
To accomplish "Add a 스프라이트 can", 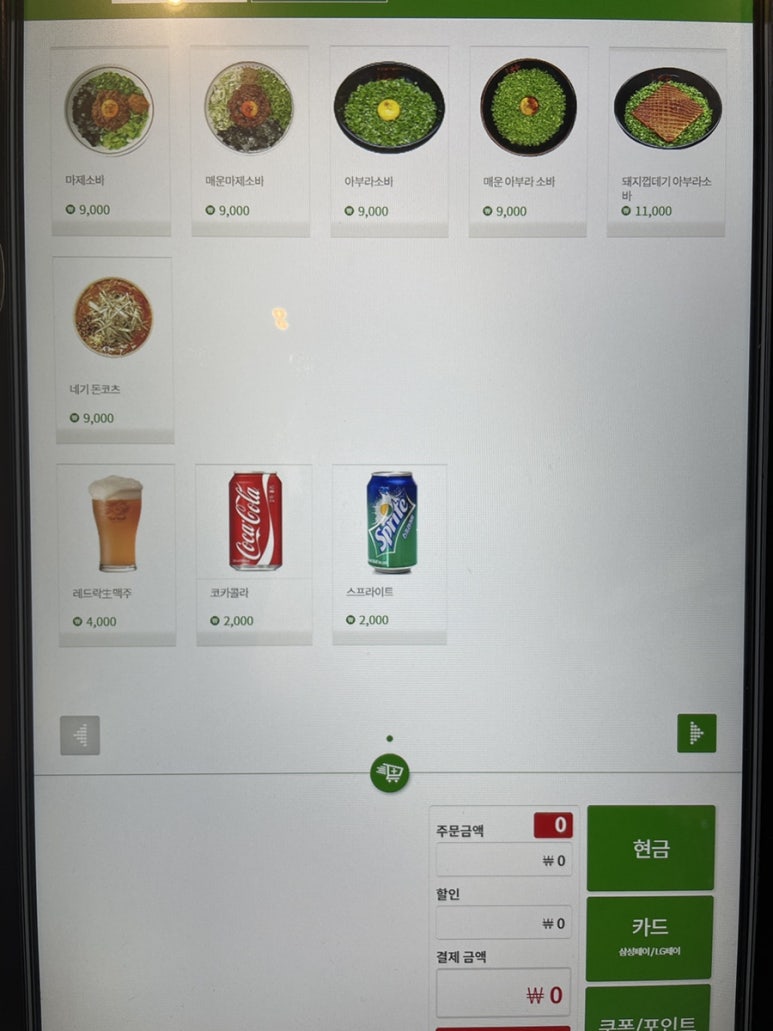I will (x=390, y=554).
